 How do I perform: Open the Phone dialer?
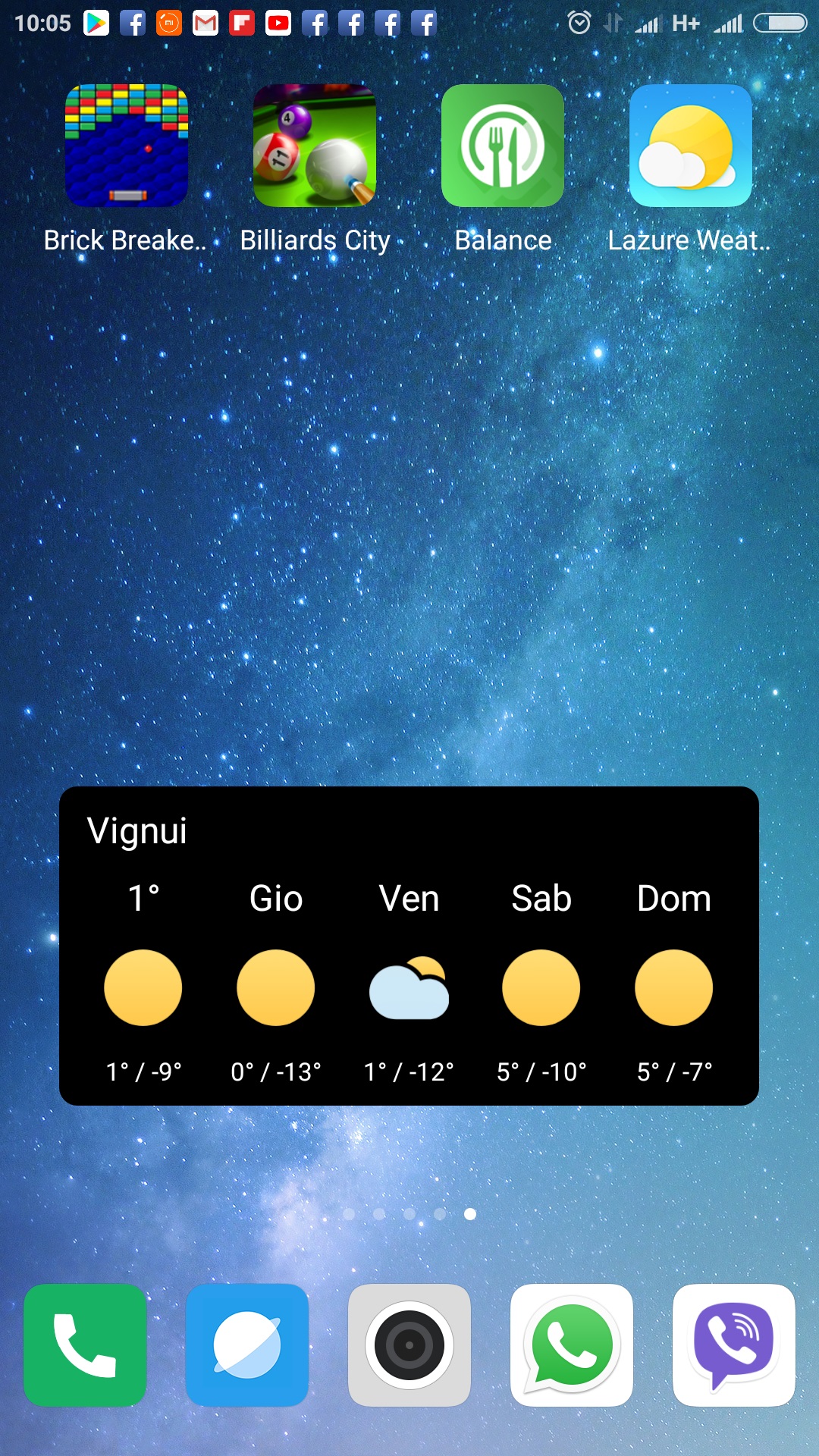(x=85, y=1345)
